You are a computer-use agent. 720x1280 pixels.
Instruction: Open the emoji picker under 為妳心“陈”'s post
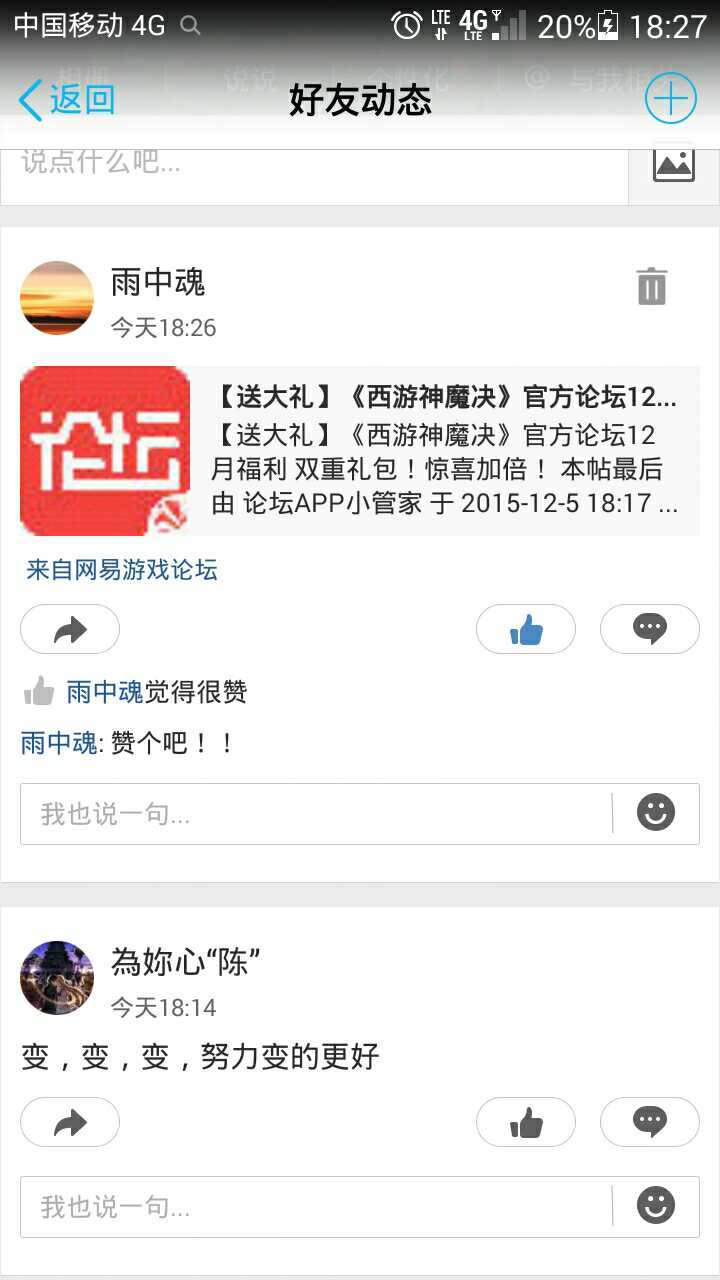(x=656, y=1206)
